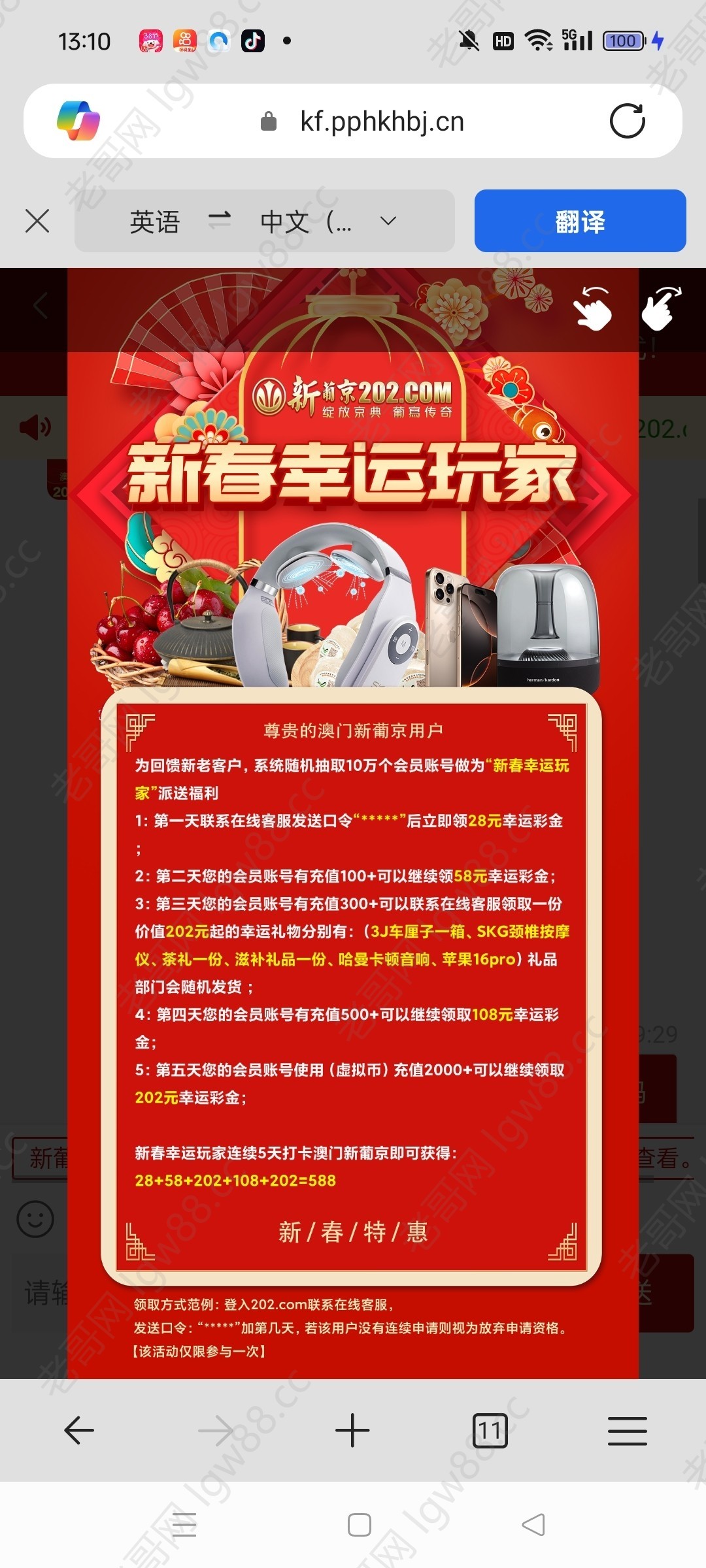Tap the blue 翻译 button
Screen dimensions: 706x1568
tap(580, 221)
